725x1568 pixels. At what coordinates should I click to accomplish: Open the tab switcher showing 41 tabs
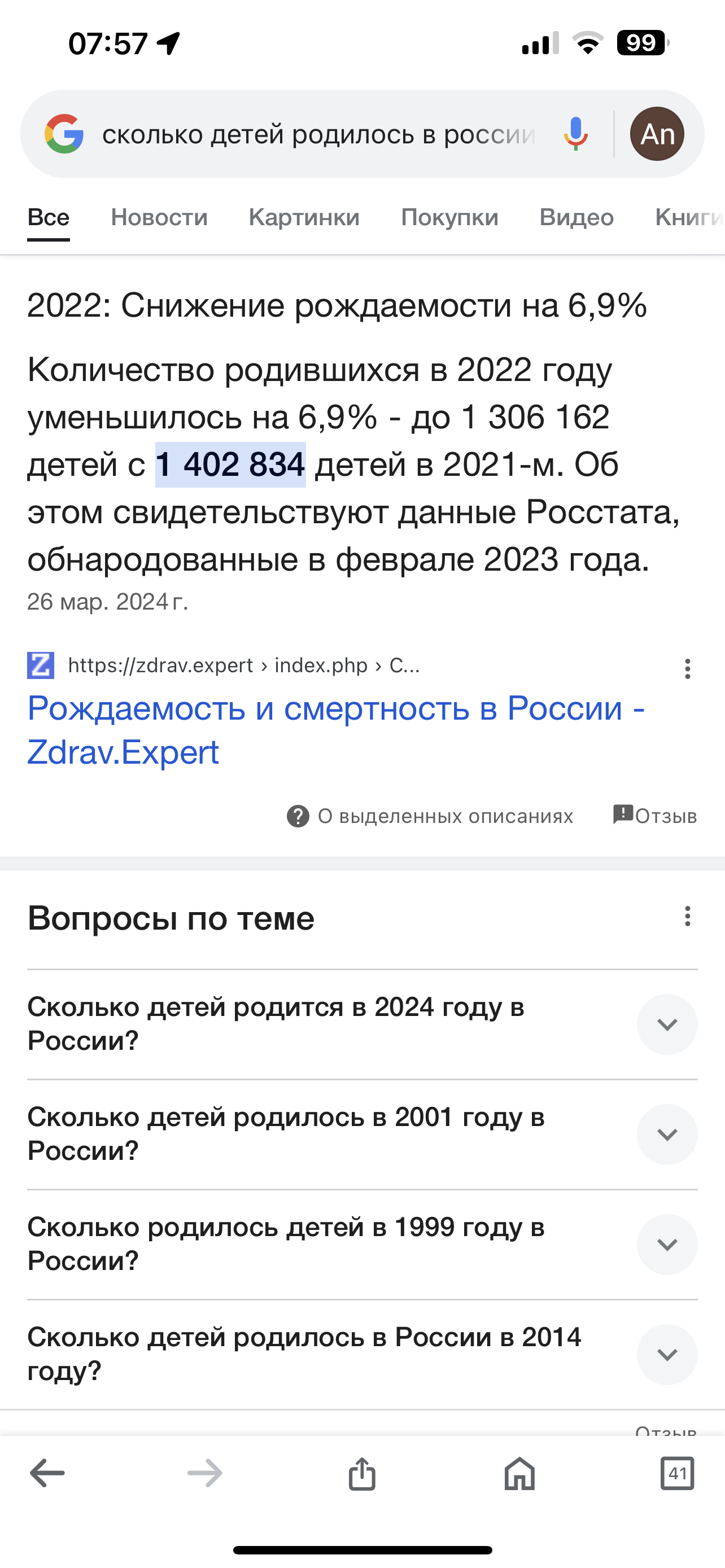[677, 1474]
